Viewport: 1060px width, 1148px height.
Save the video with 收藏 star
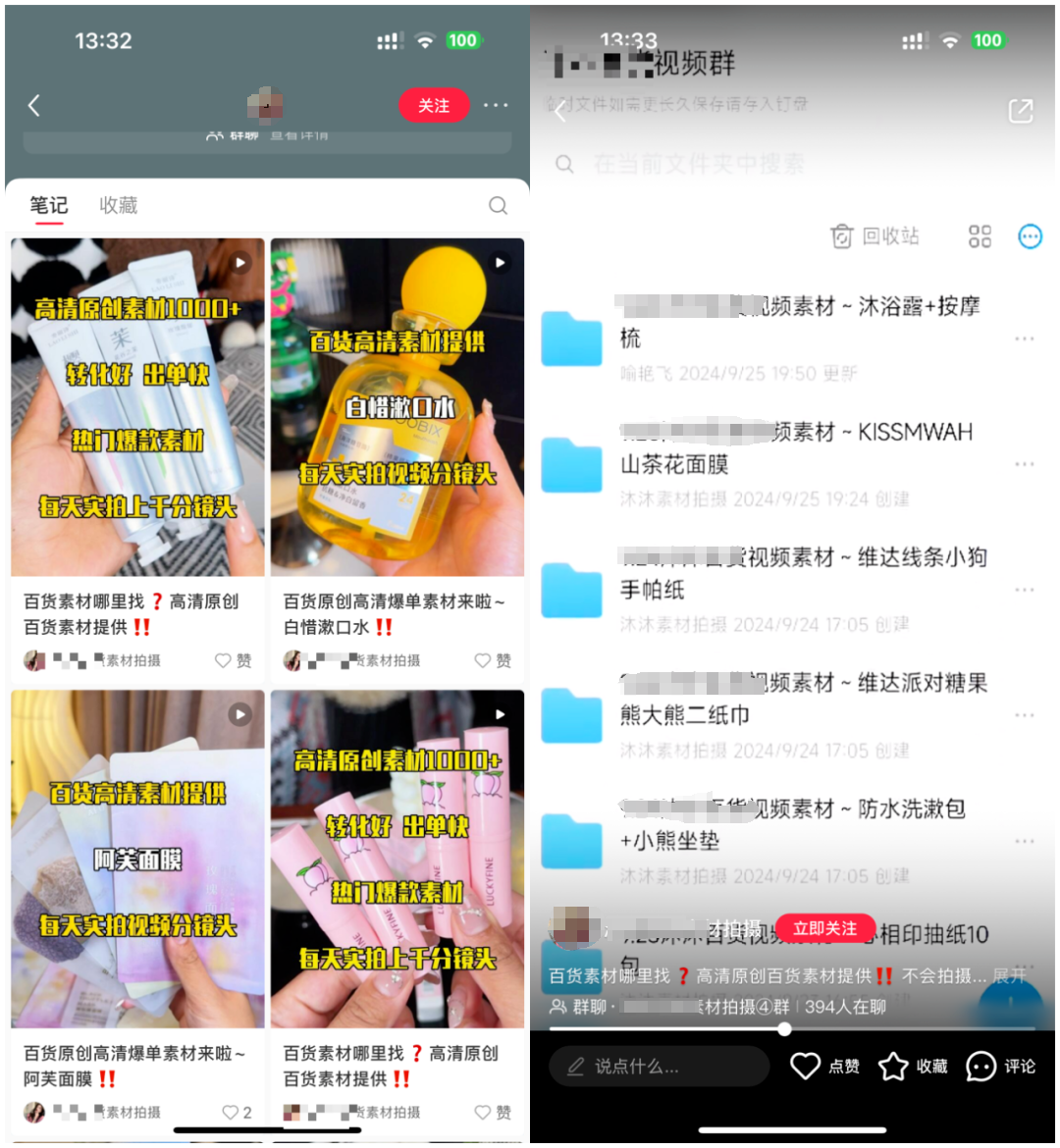click(912, 1067)
